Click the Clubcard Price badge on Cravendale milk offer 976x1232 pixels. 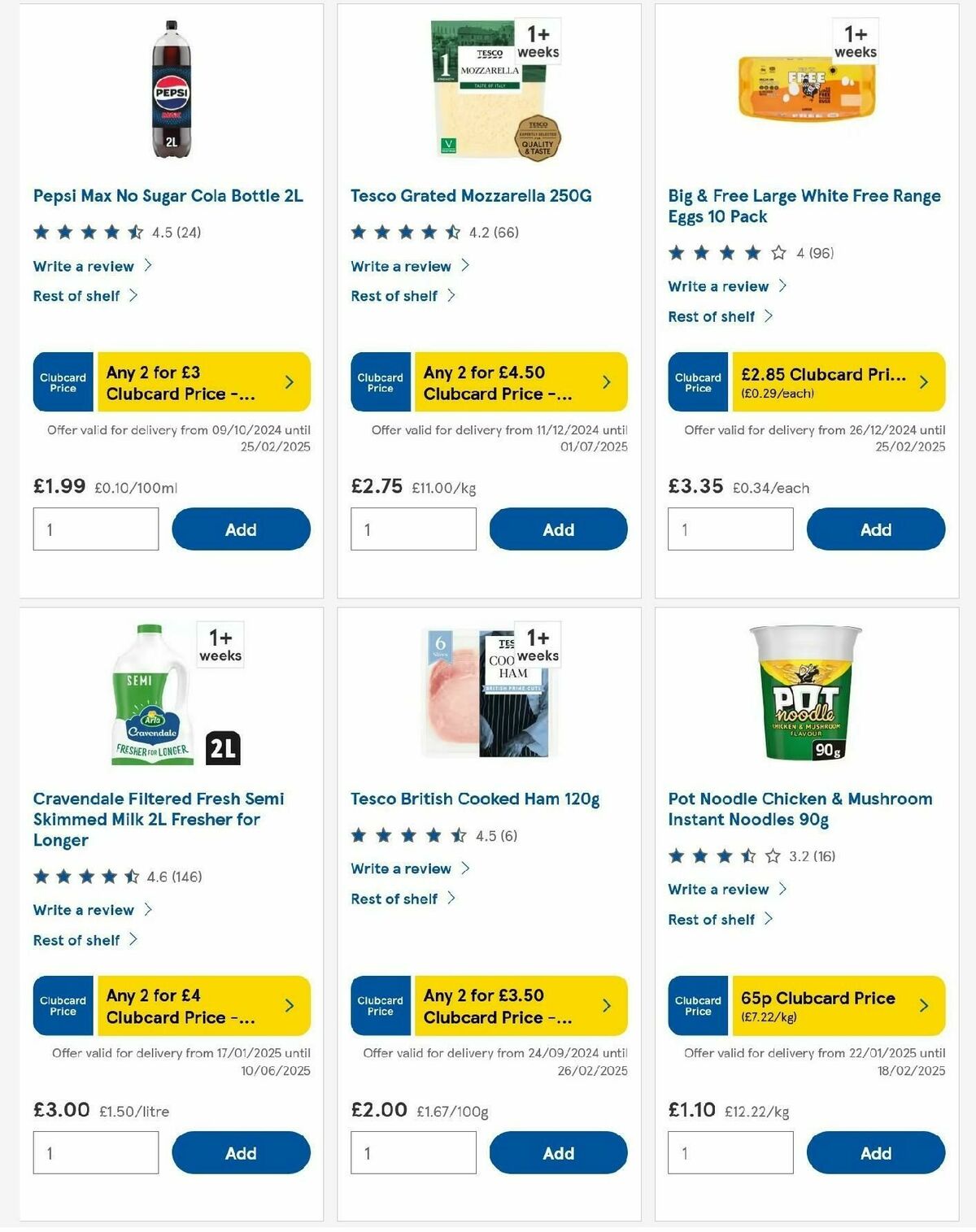coord(63,1005)
